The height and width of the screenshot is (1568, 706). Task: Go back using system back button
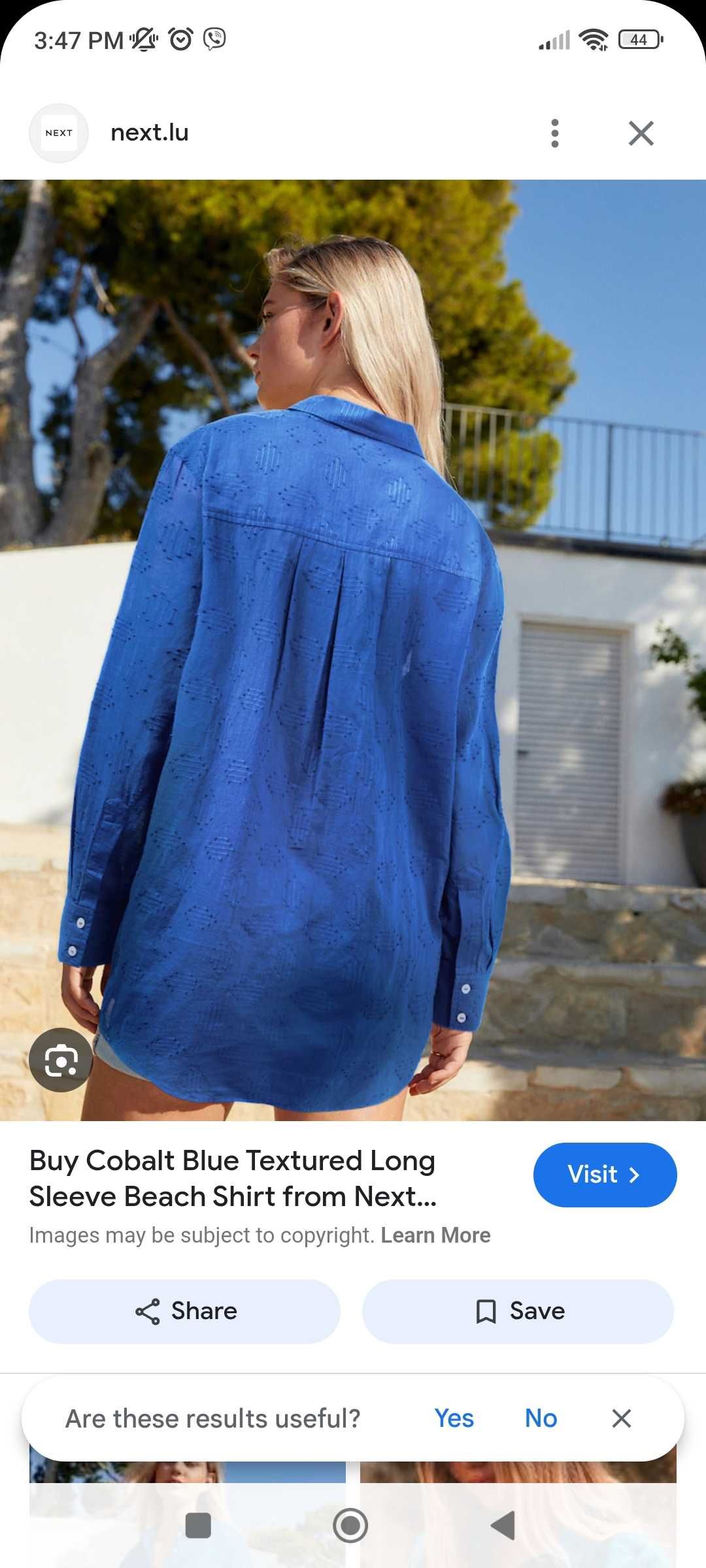click(x=503, y=1526)
